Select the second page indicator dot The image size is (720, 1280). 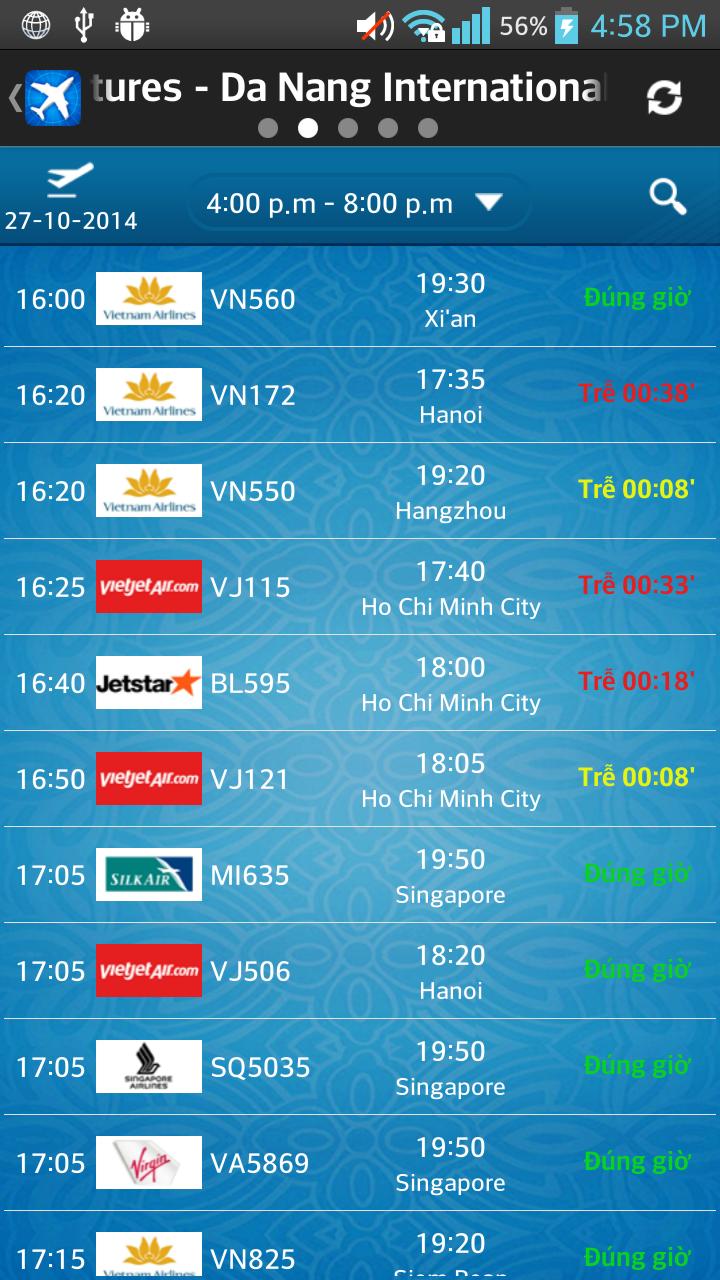coord(308,128)
